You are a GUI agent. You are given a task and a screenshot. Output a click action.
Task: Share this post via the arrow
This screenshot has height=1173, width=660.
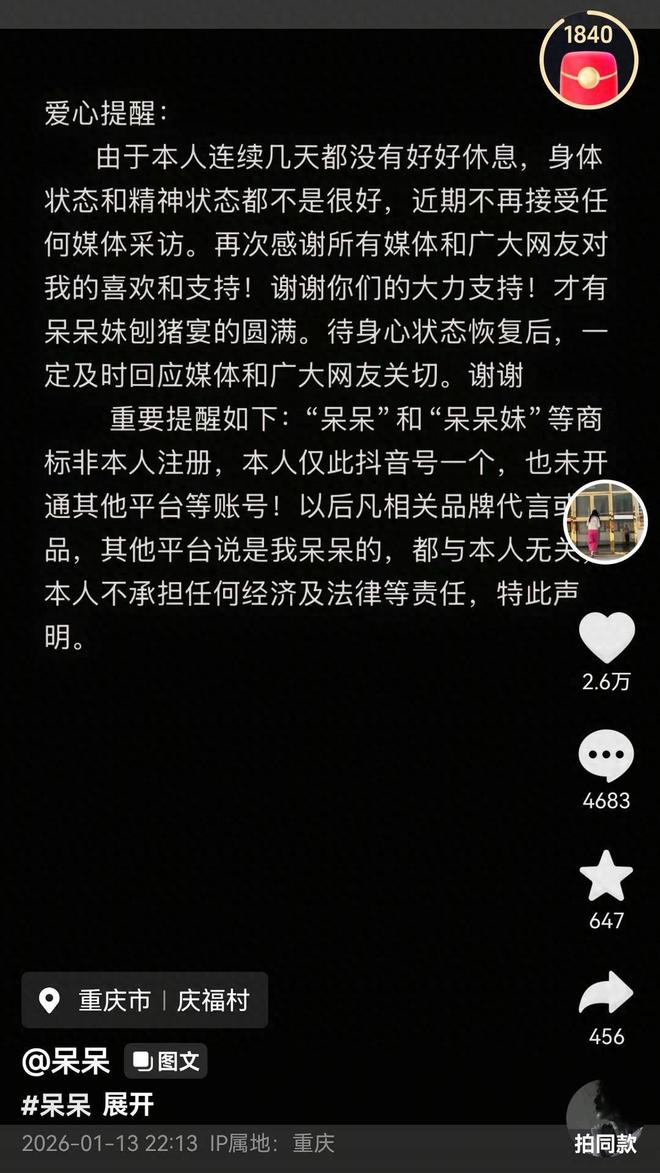coord(606,994)
